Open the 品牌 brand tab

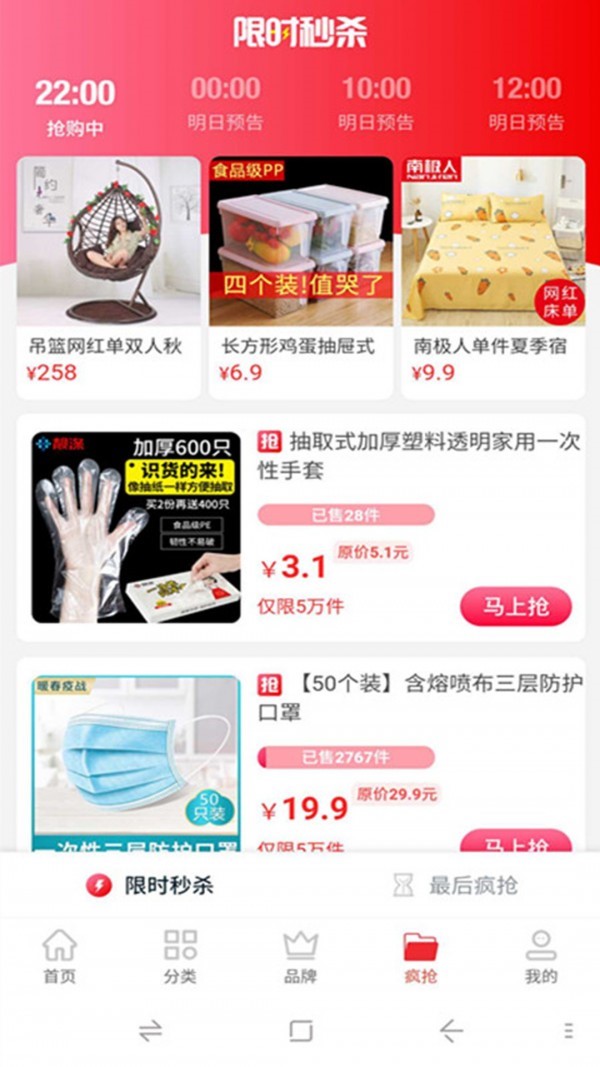(300, 956)
